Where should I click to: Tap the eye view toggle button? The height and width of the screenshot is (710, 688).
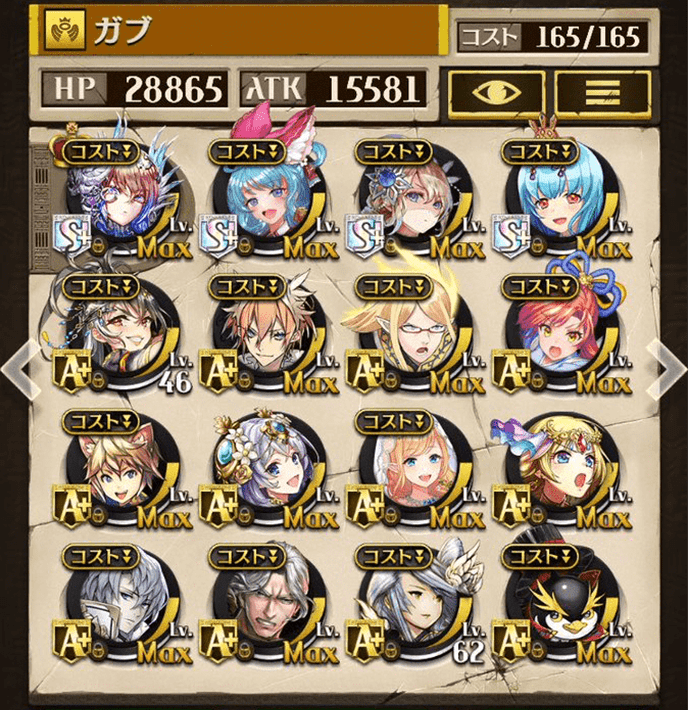pyautogui.click(x=497, y=92)
